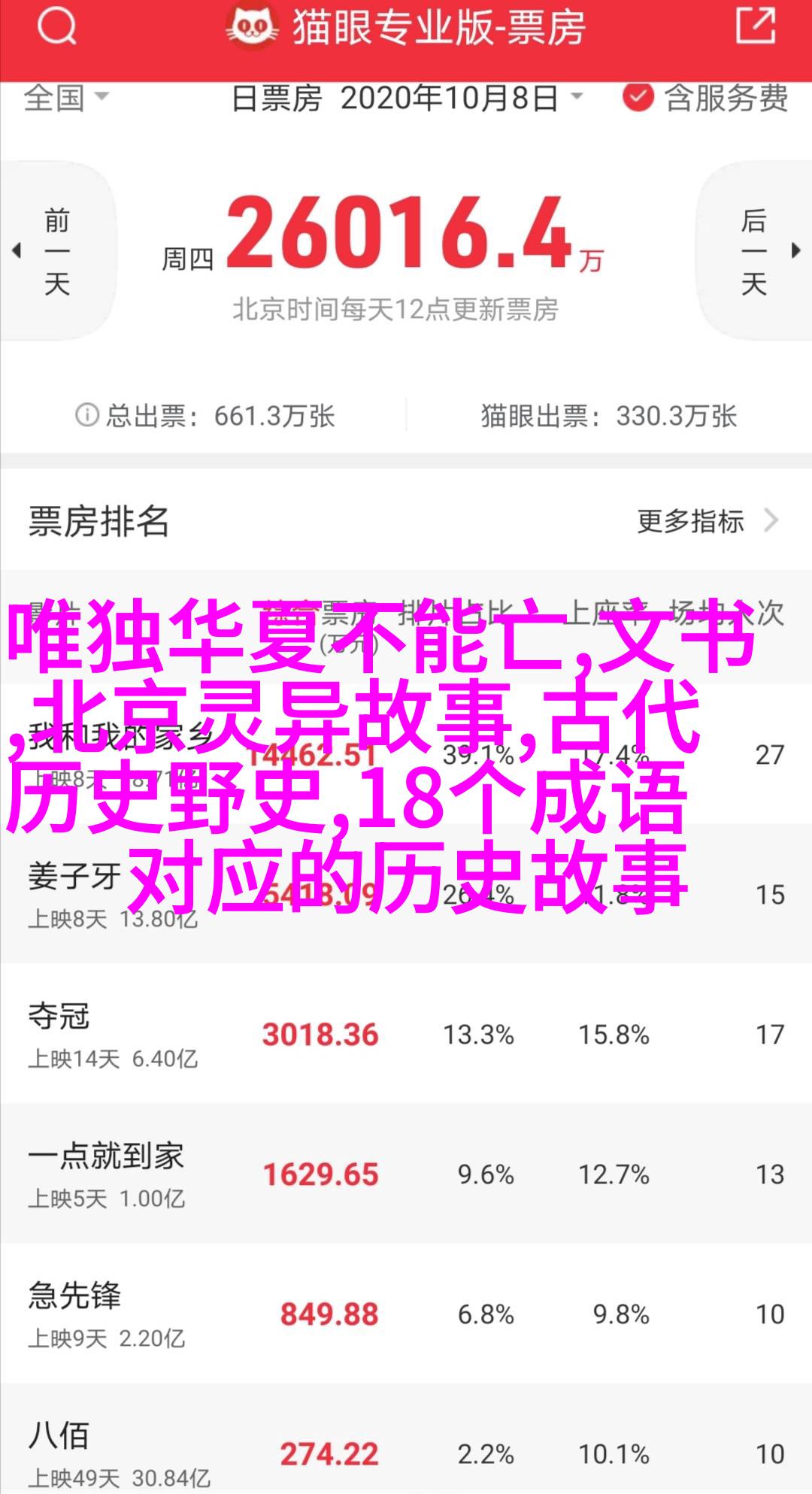Toggle the 含服务费 checkbox
The width and height of the screenshot is (812, 1494).
coord(638,98)
